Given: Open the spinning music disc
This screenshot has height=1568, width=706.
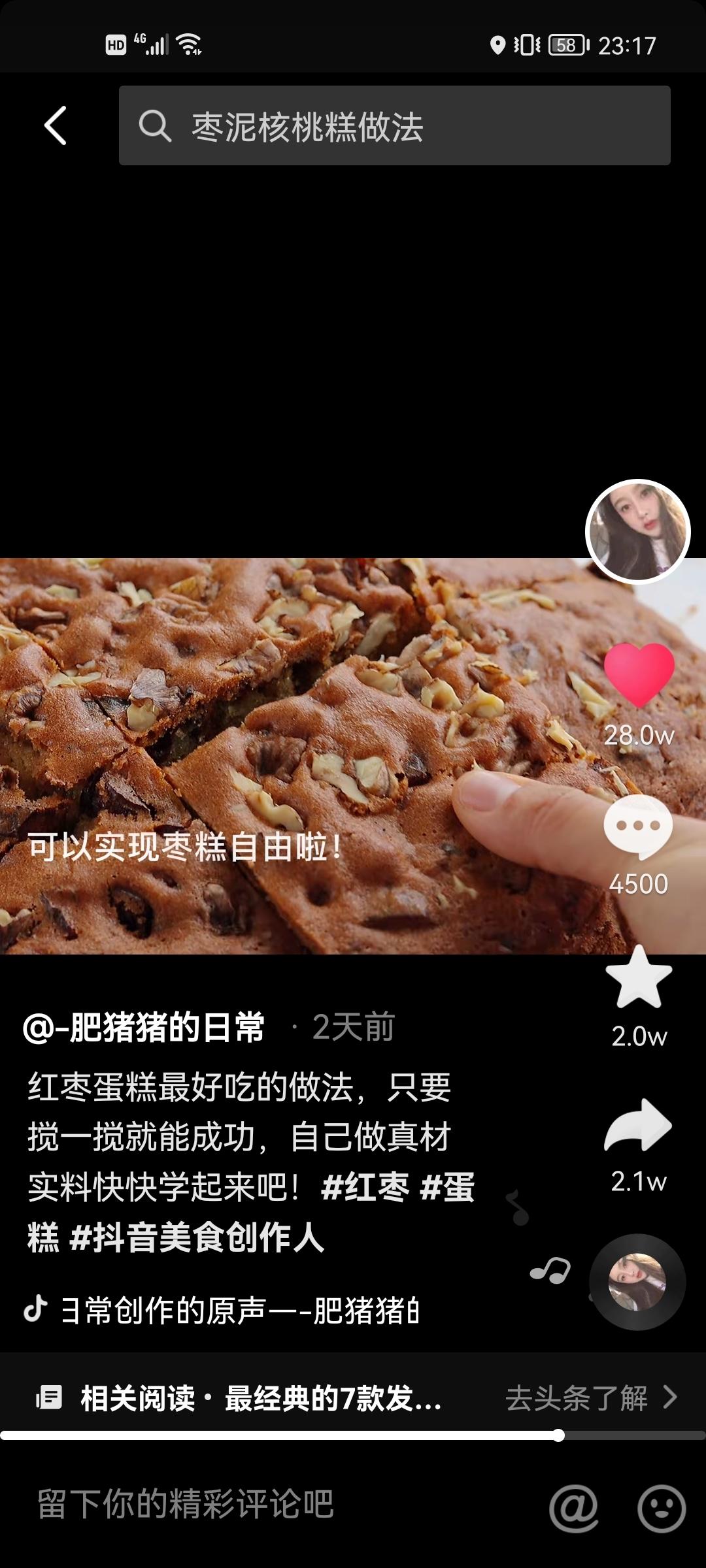Looking at the screenshot, I should click(x=637, y=1282).
